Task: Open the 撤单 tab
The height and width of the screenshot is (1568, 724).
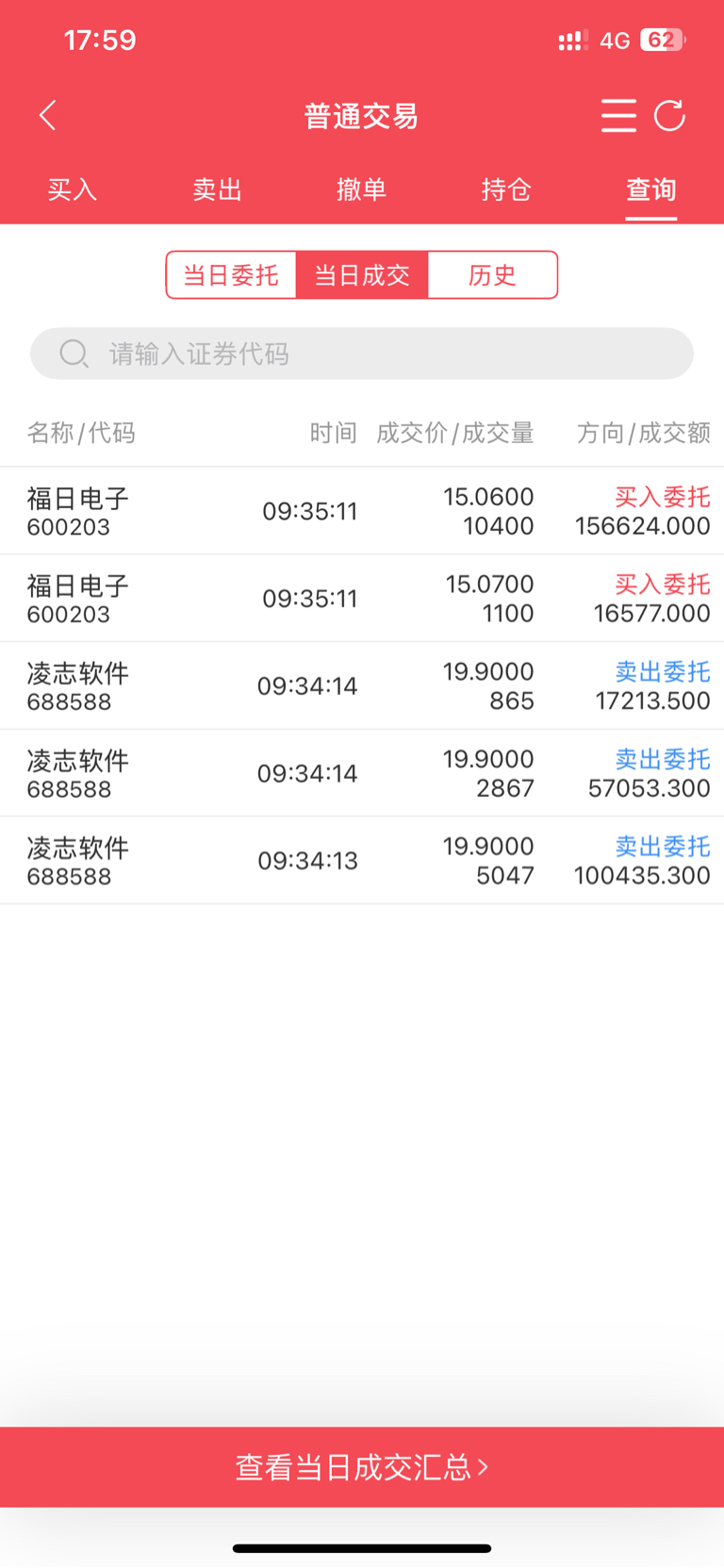Action: tap(362, 190)
